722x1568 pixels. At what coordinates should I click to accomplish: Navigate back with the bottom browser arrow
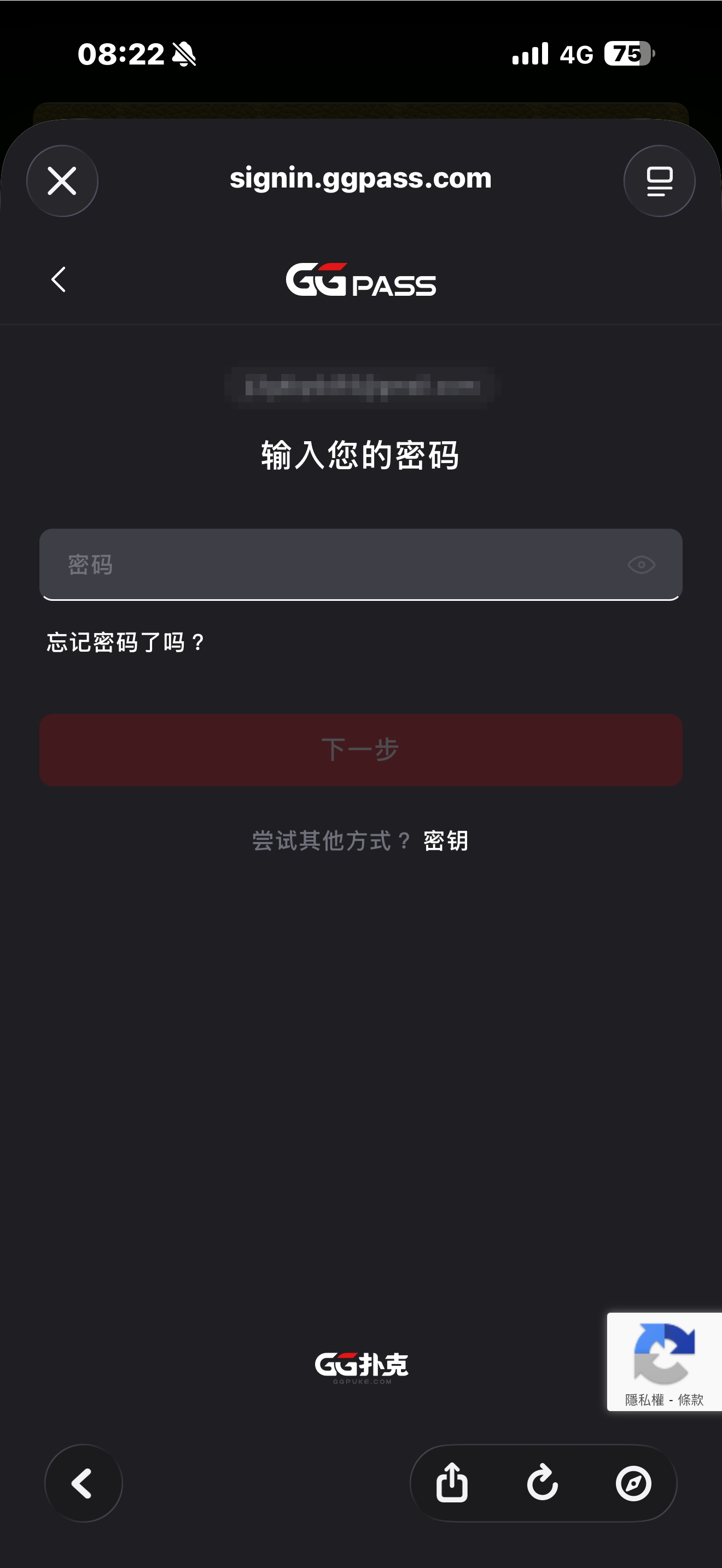(83, 1483)
